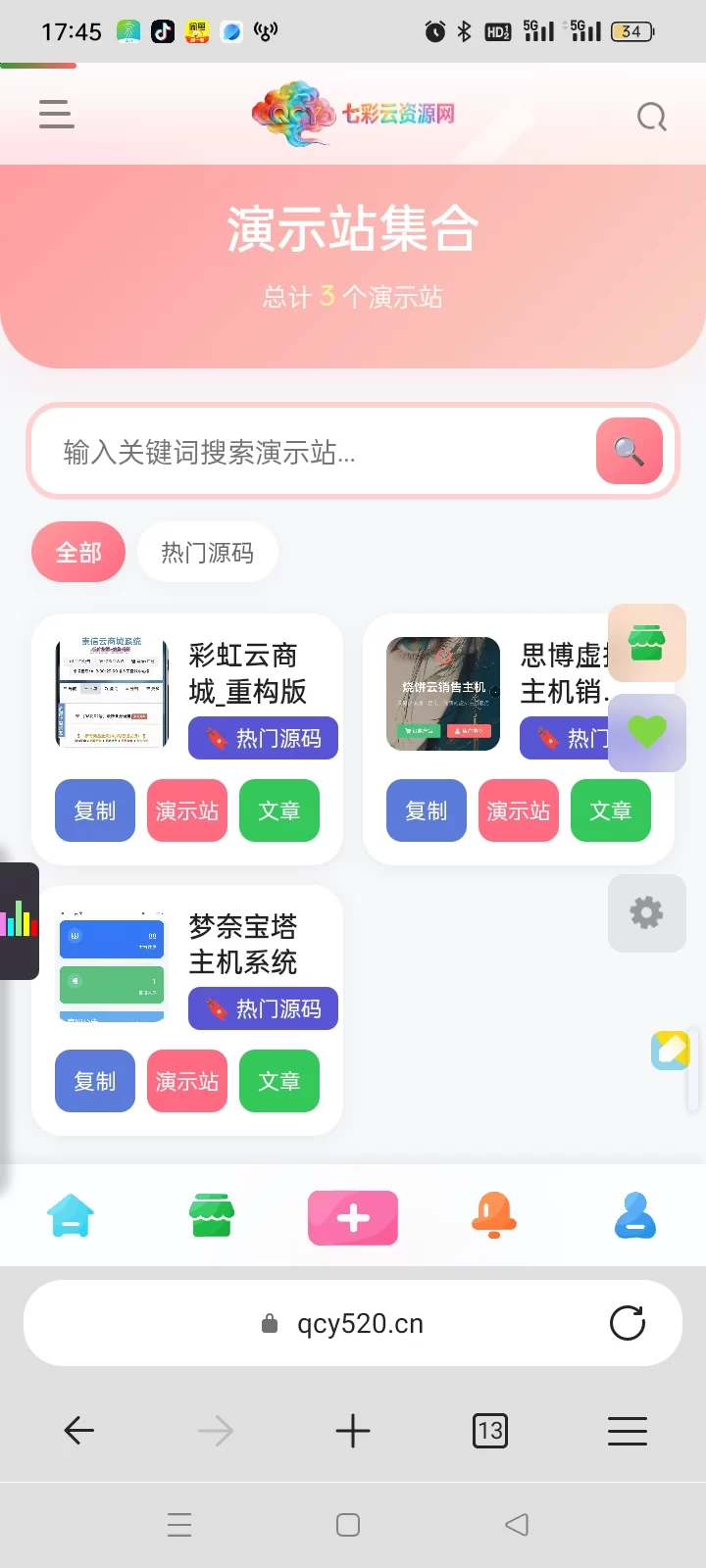Open the site's hamburger menu
This screenshot has width=706, height=1568.
[56, 115]
